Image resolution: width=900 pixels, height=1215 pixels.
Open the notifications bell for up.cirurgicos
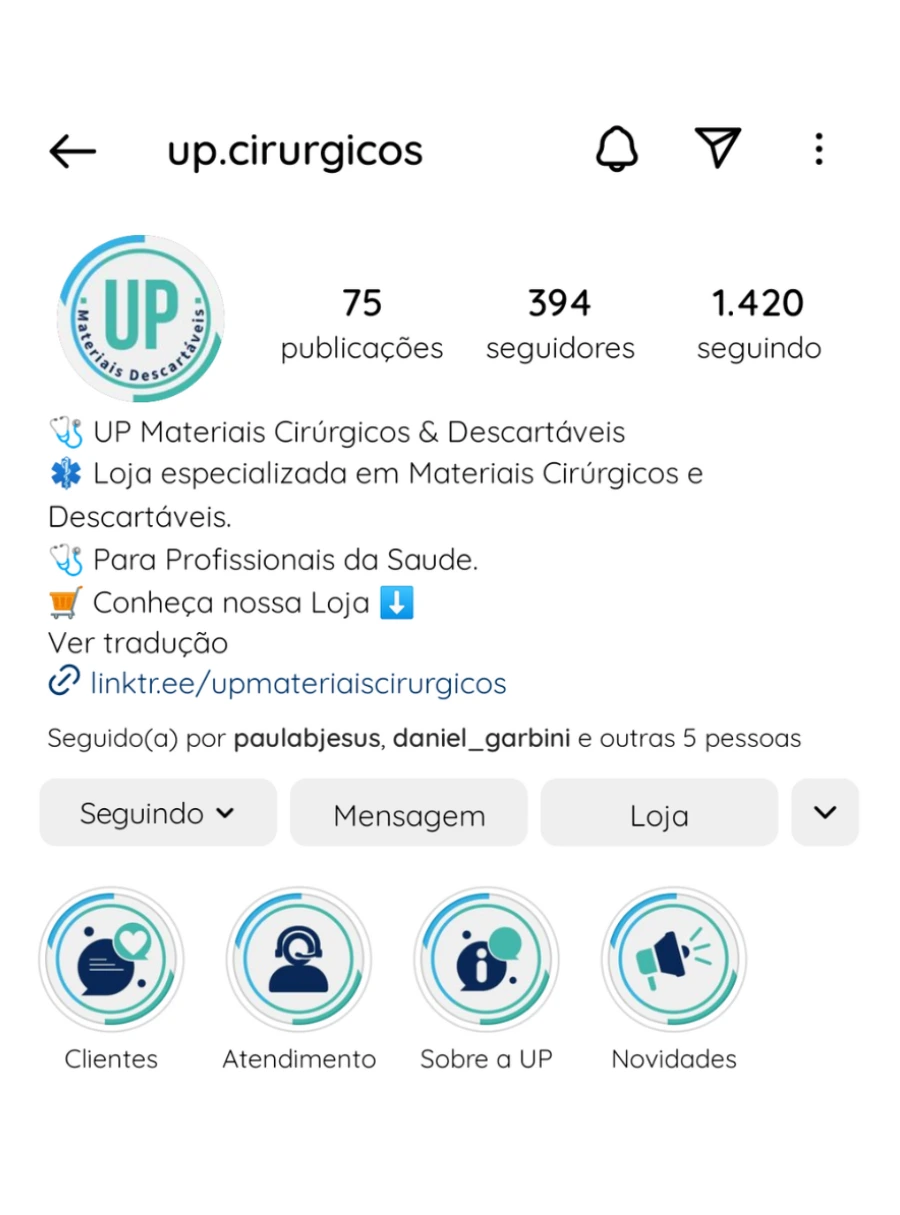(x=617, y=150)
